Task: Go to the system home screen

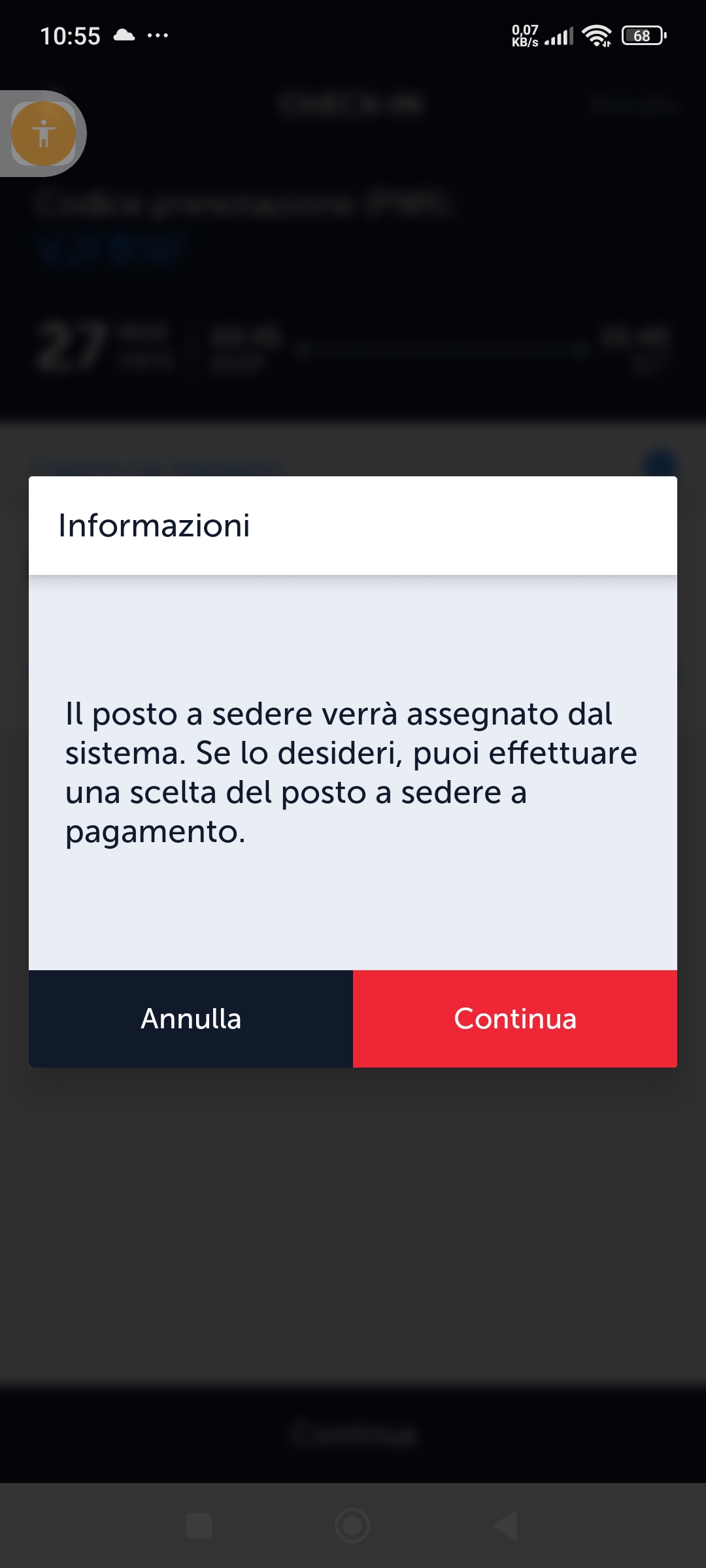Action: coord(352,1526)
